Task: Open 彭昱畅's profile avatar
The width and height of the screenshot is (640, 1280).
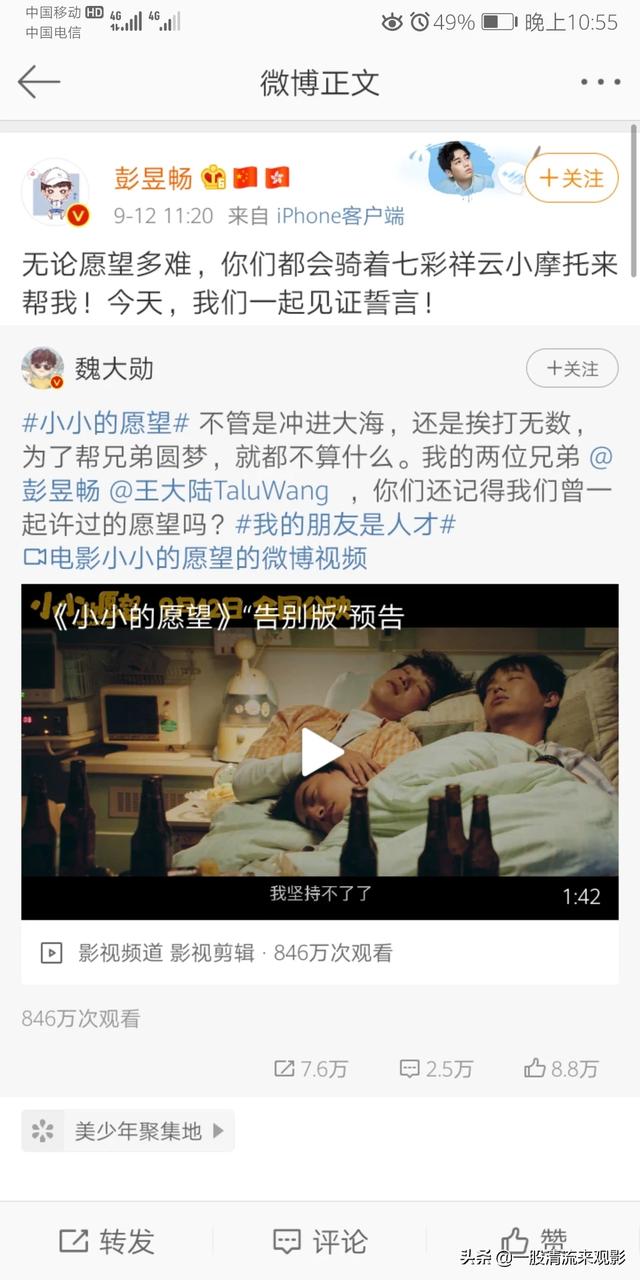Action: 55,191
